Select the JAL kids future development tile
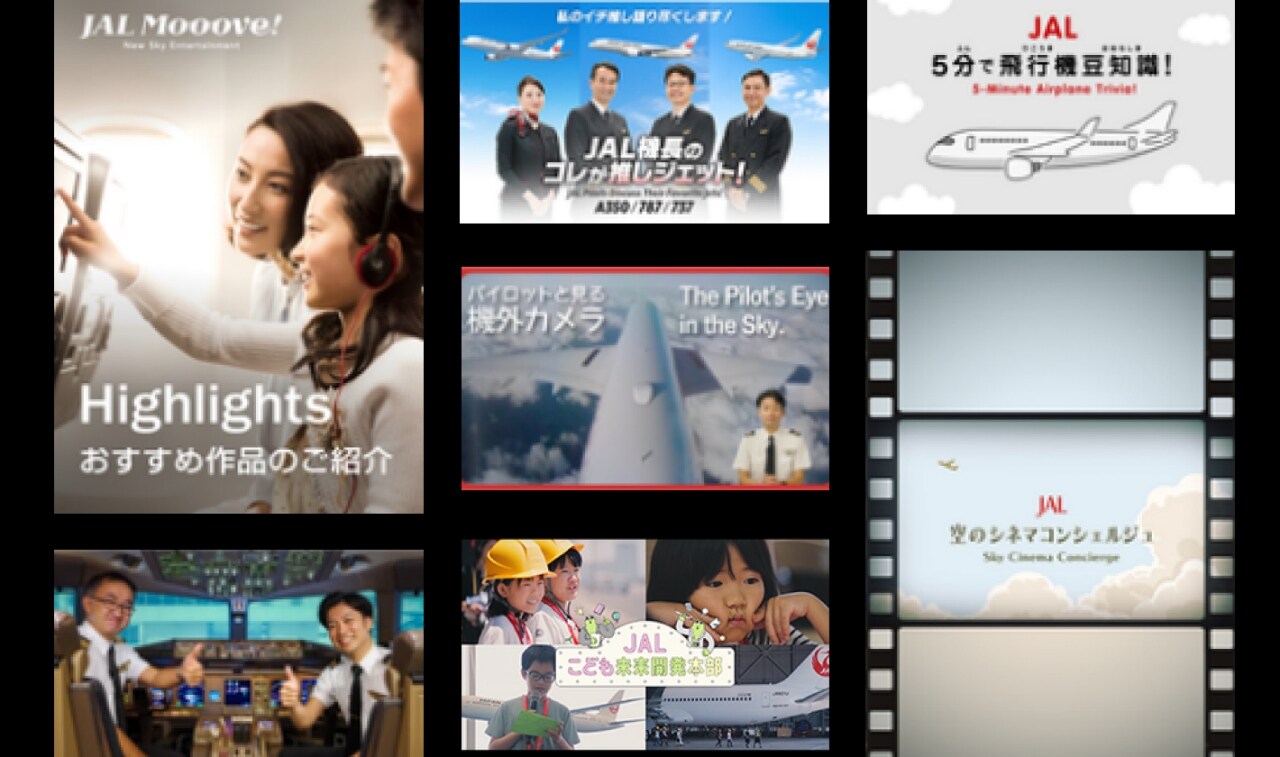 645,645
